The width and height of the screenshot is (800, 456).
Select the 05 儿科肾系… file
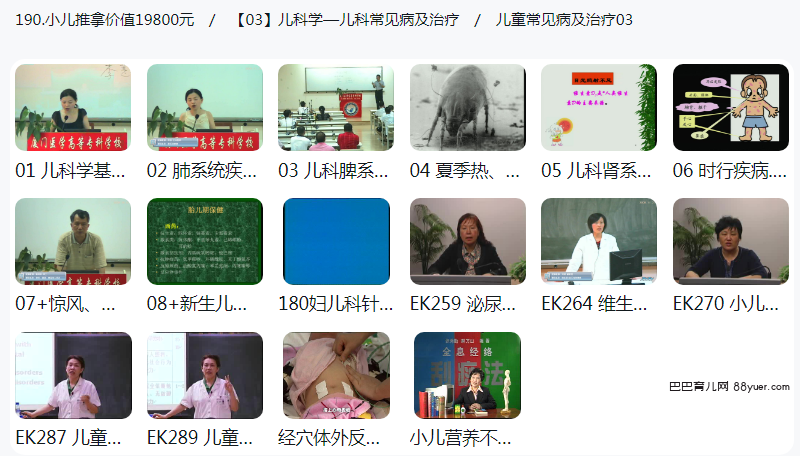click(x=599, y=108)
